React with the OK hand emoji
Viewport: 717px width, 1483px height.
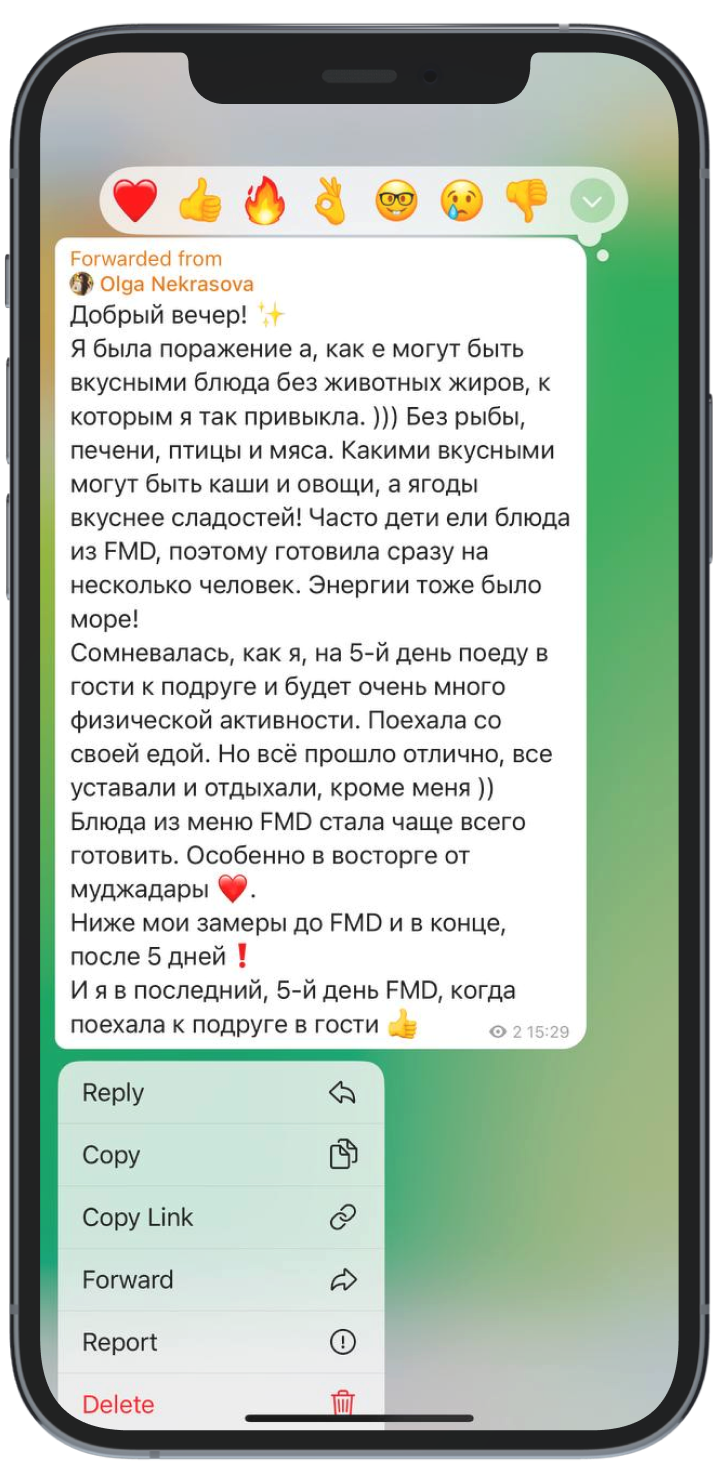(330, 201)
